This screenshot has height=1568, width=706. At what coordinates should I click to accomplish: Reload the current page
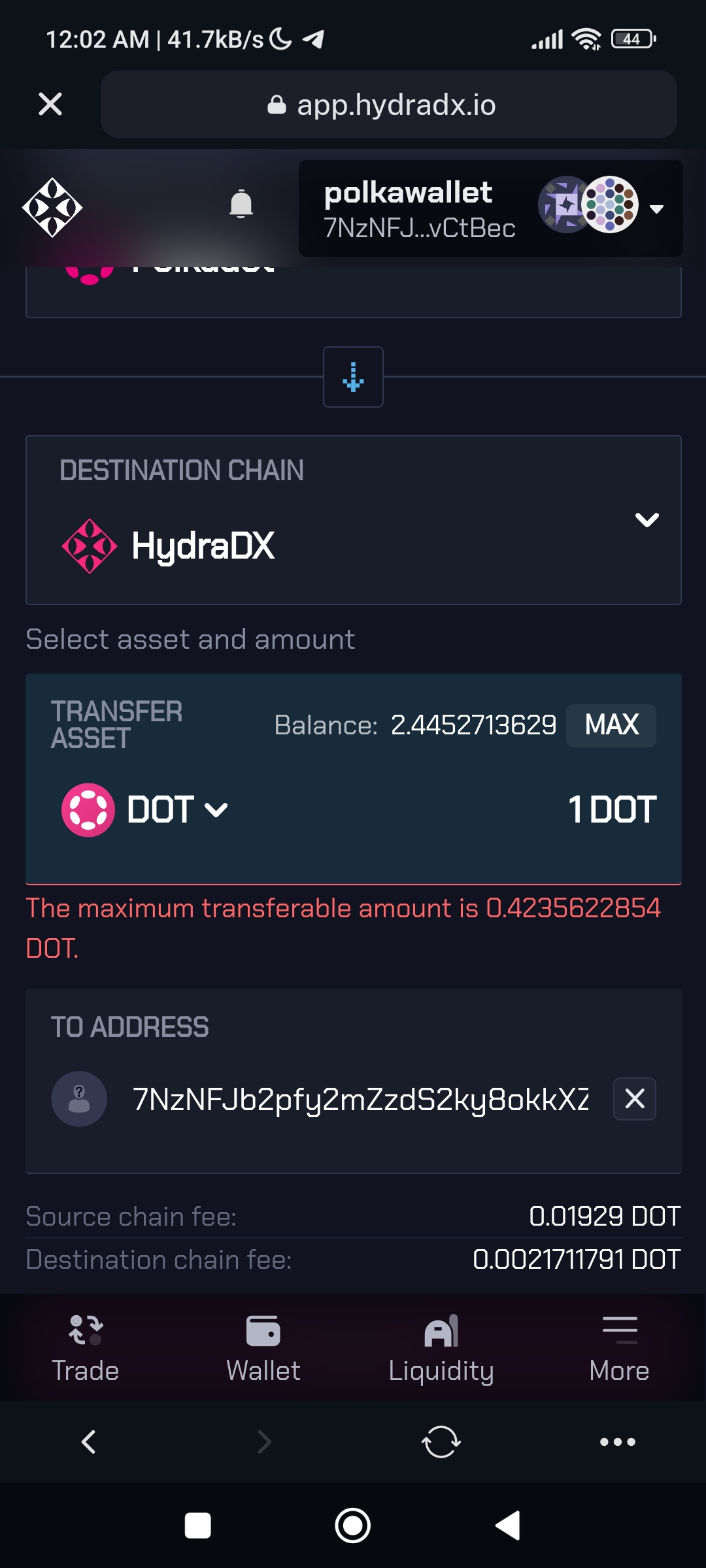click(441, 1442)
